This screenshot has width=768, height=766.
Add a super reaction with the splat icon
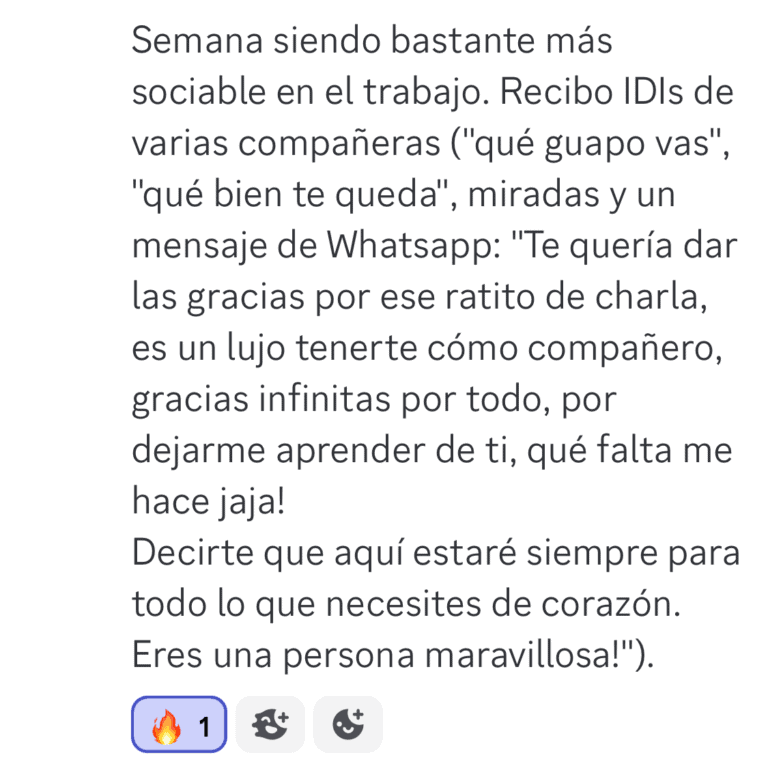click(270, 724)
